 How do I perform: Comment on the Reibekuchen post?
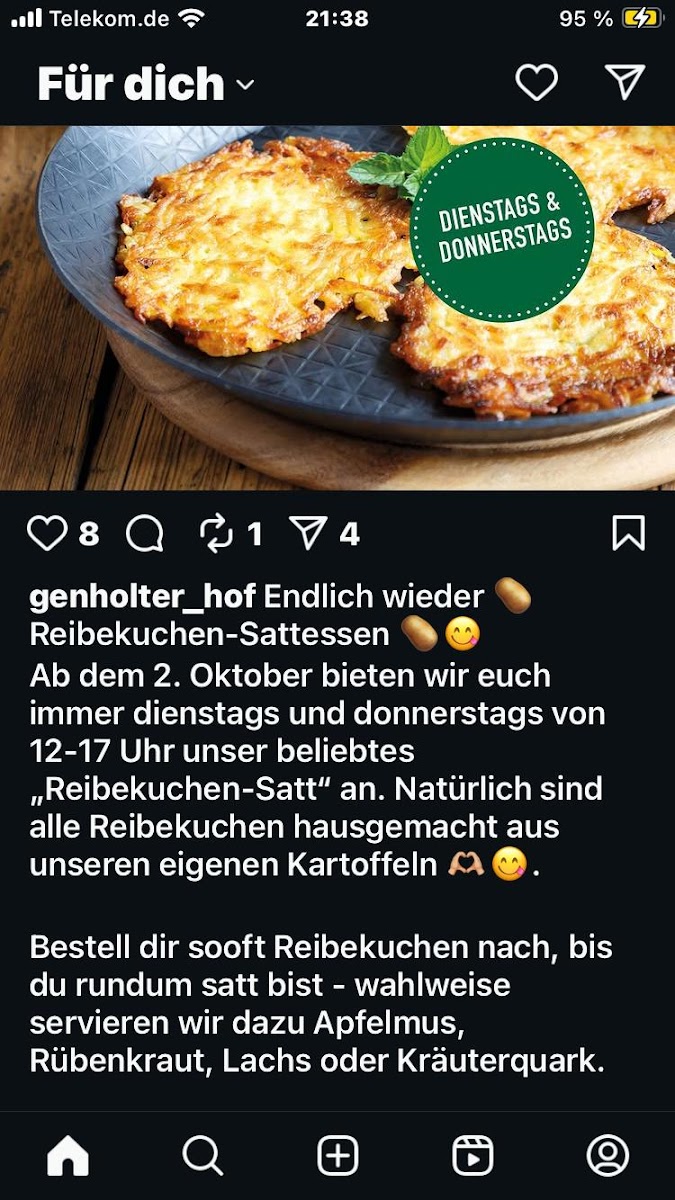click(145, 534)
